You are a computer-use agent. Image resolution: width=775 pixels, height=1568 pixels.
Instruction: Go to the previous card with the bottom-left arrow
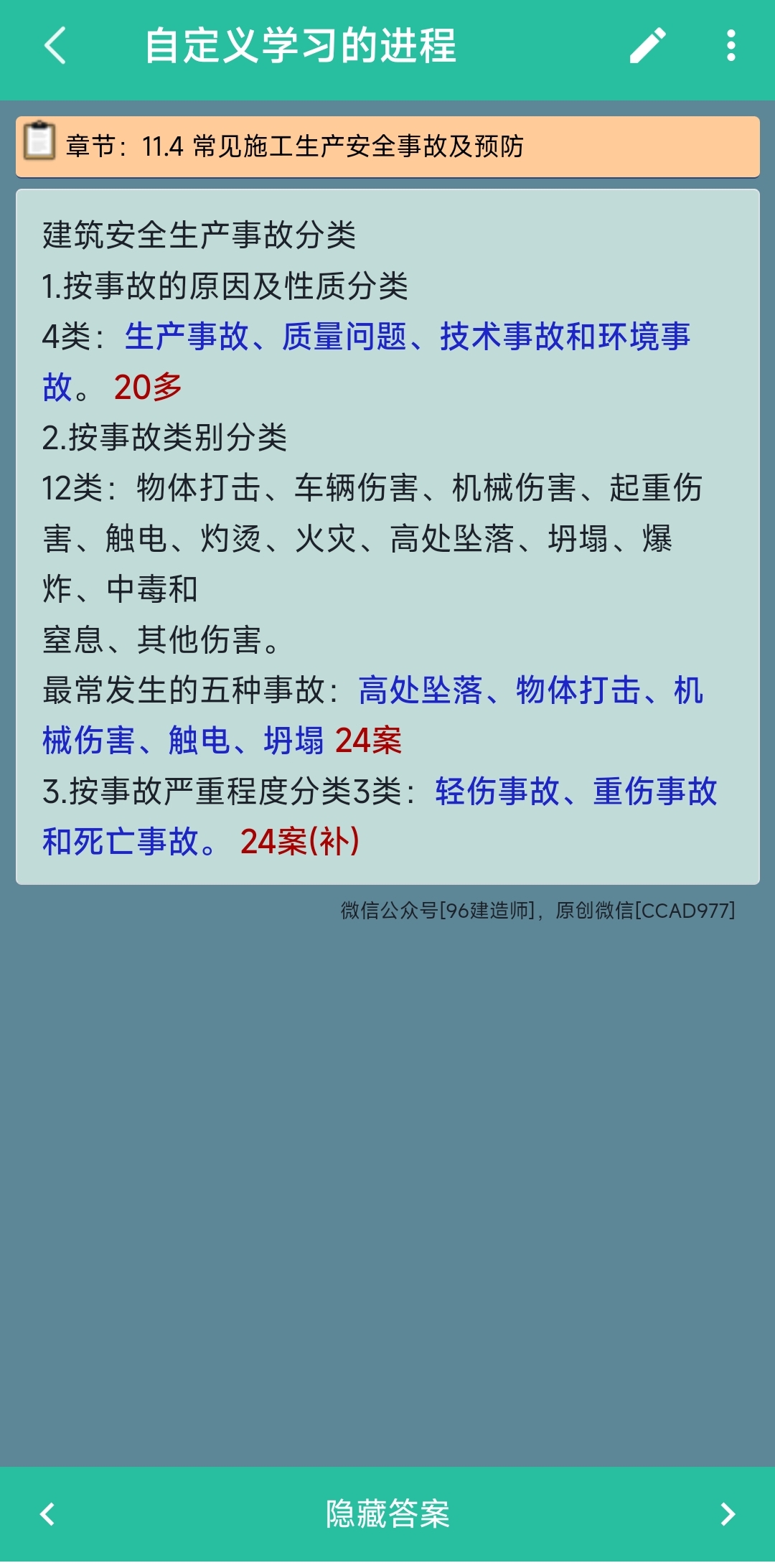(47, 1514)
